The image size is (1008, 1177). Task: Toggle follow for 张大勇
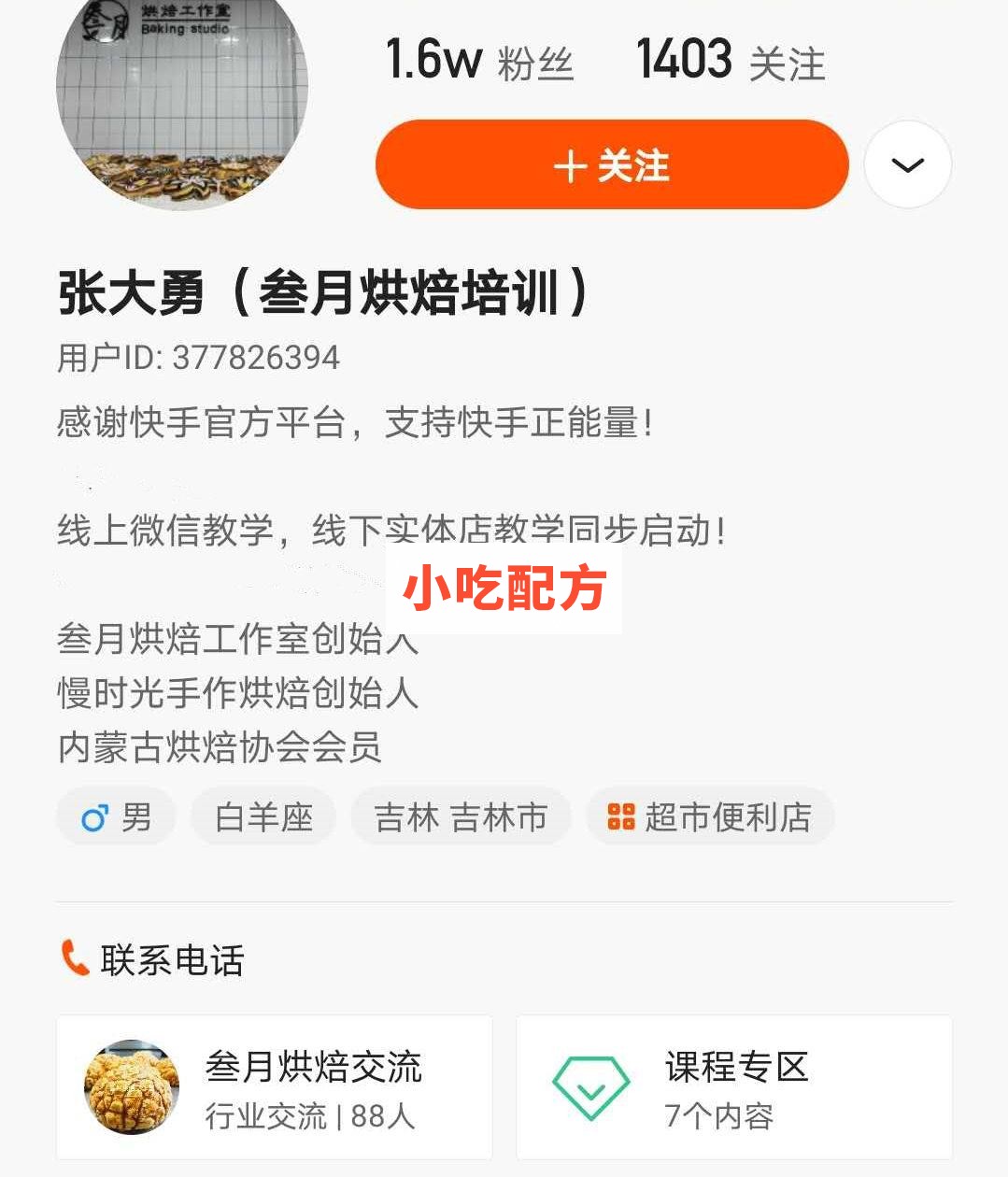[x=612, y=165]
